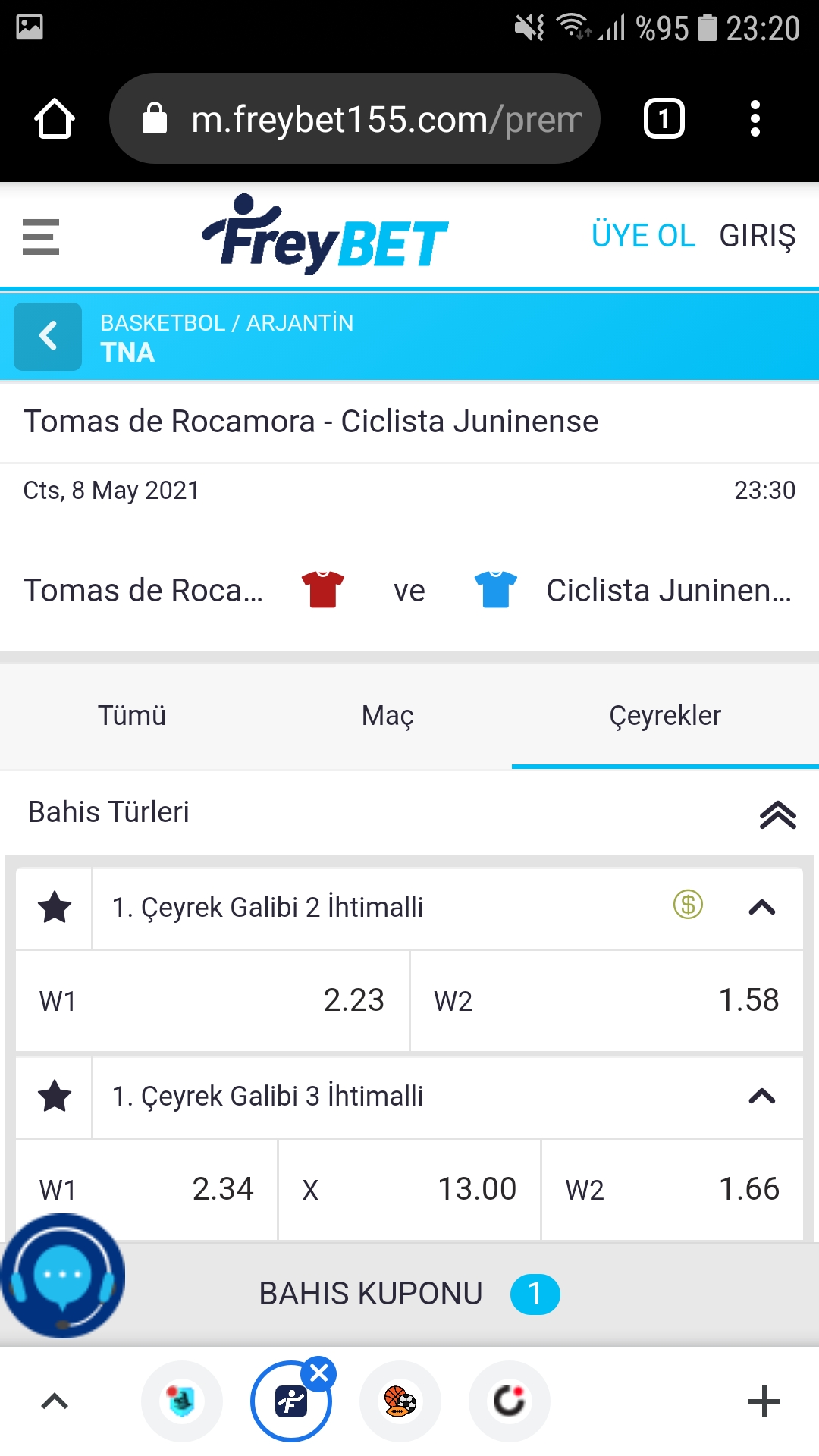This screenshot has height=1456, width=819.
Task: Open the hamburger menu
Action: click(41, 237)
